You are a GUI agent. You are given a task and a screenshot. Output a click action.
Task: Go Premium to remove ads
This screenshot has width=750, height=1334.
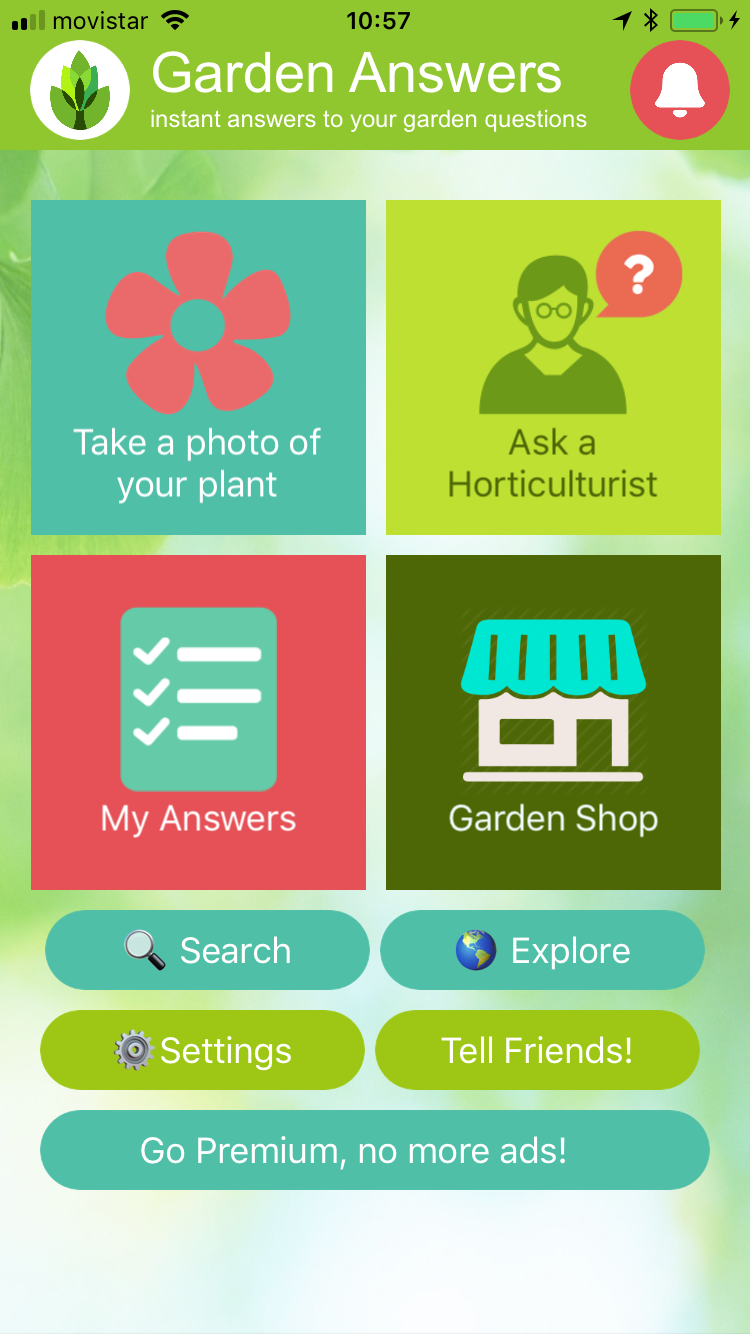[x=375, y=1150]
